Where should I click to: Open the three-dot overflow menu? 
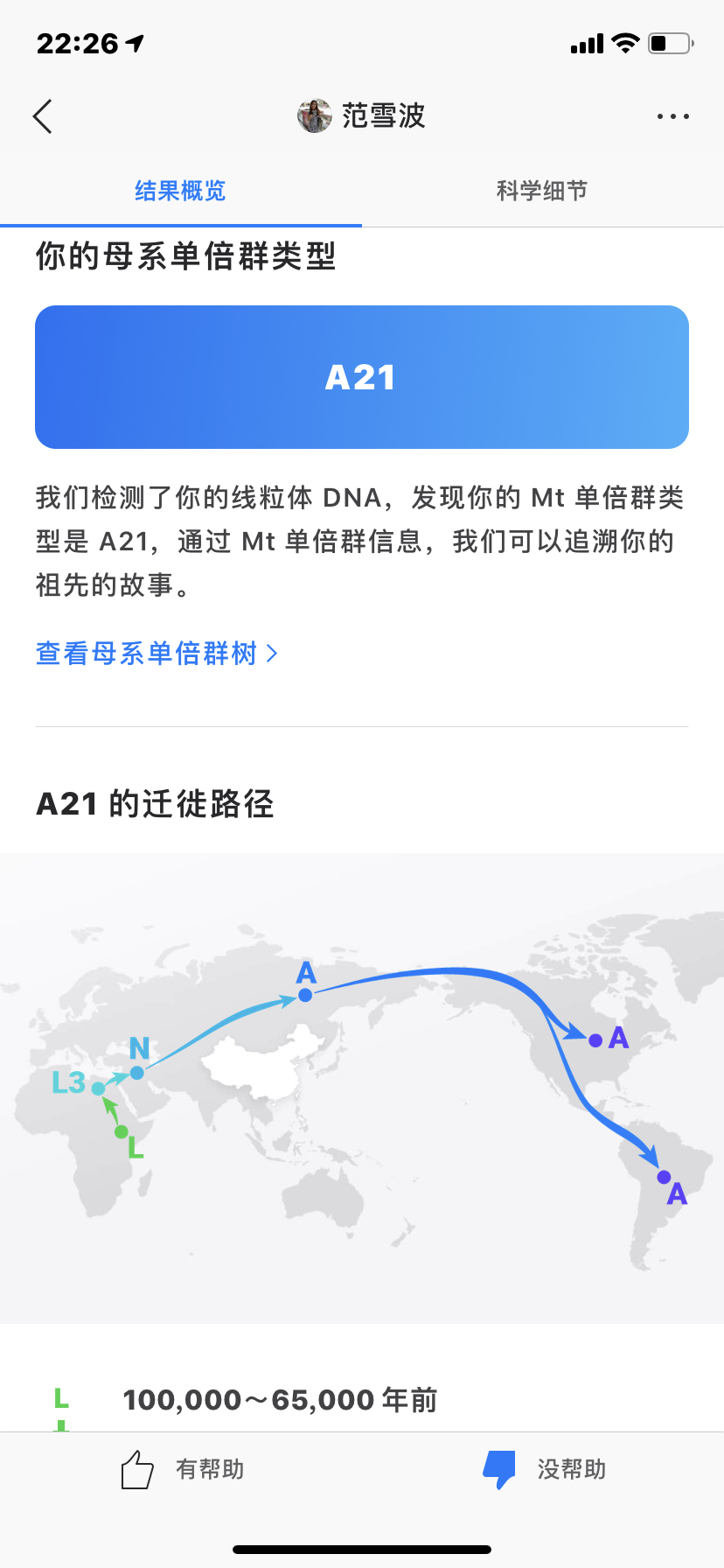(x=672, y=116)
